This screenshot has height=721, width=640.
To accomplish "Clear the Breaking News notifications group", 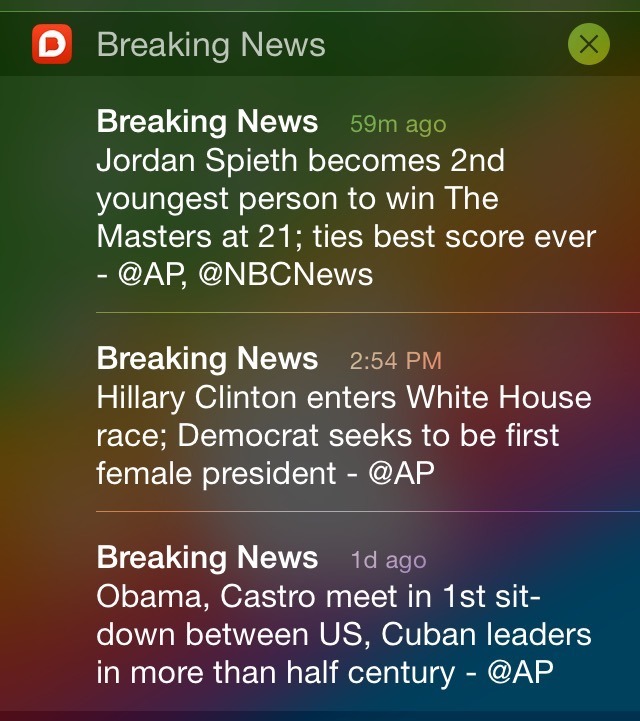I will (589, 44).
